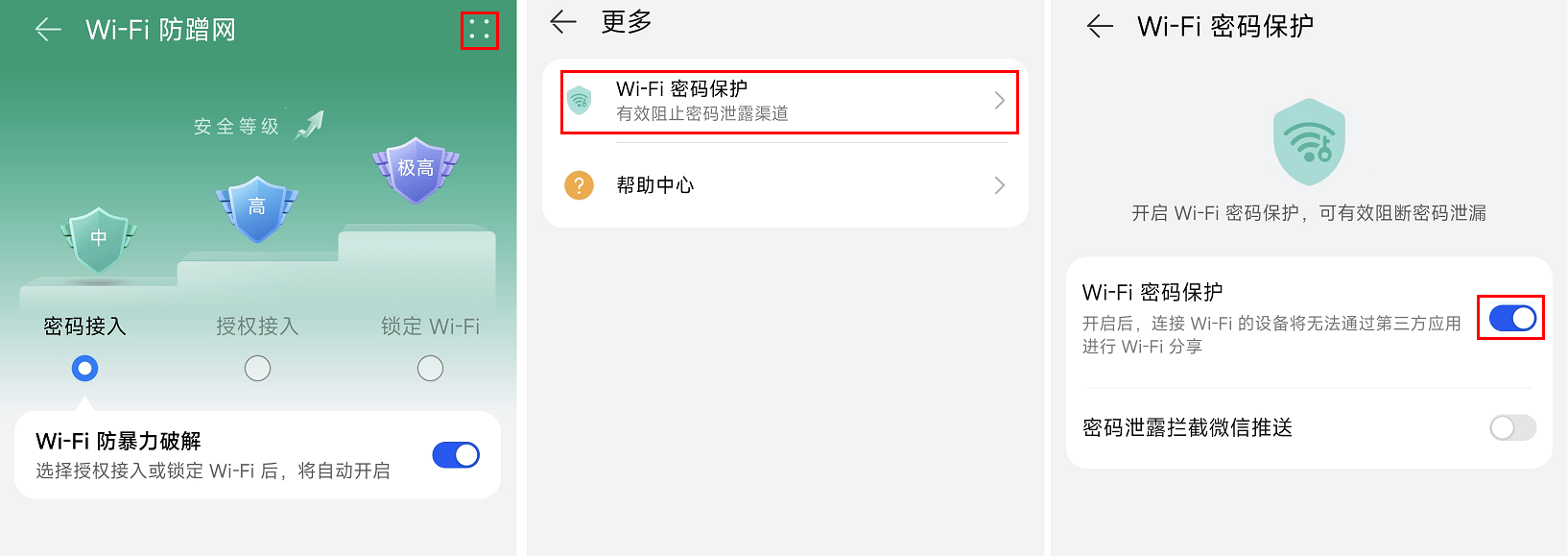
Task: Open the four-dot more menu
Action: 479,31
